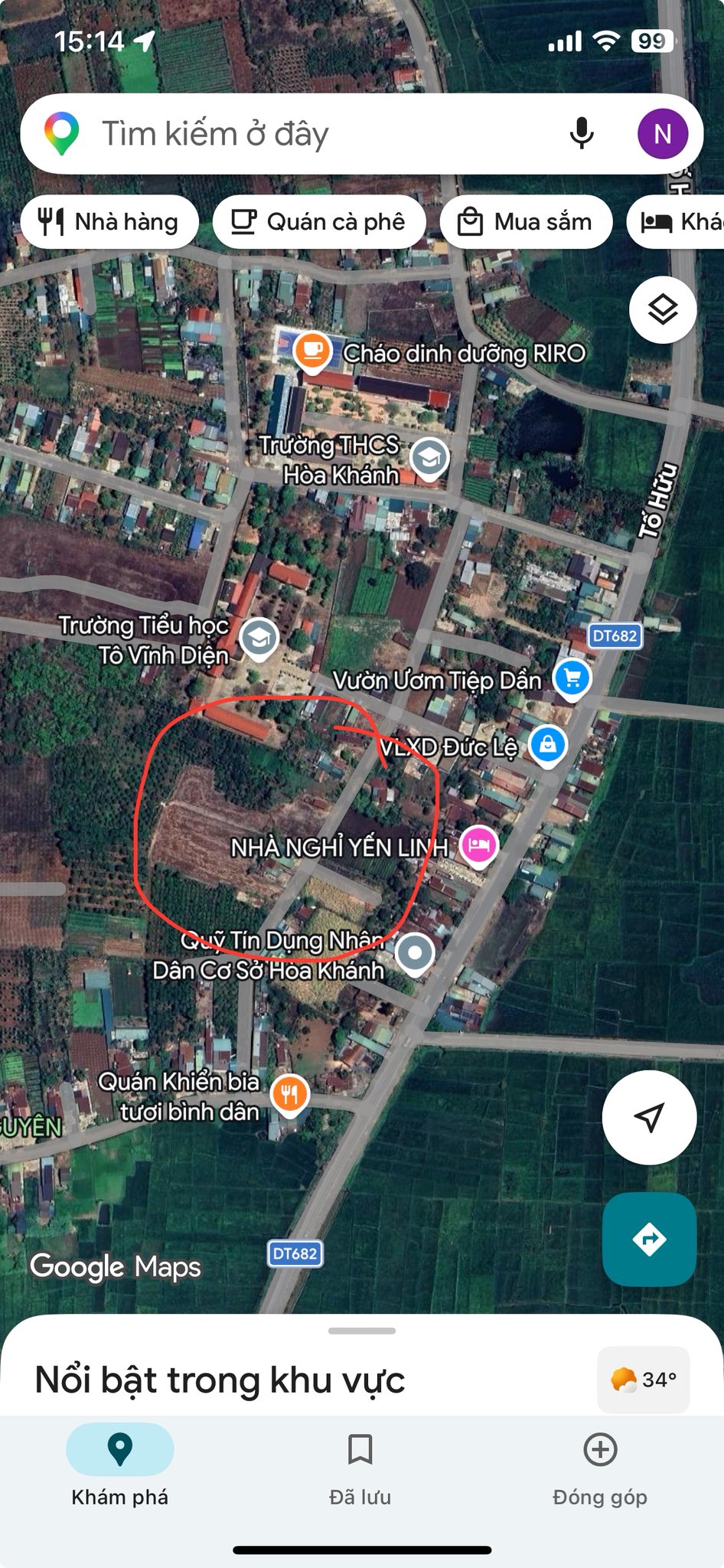Start voice search with the microphone

click(x=582, y=134)
